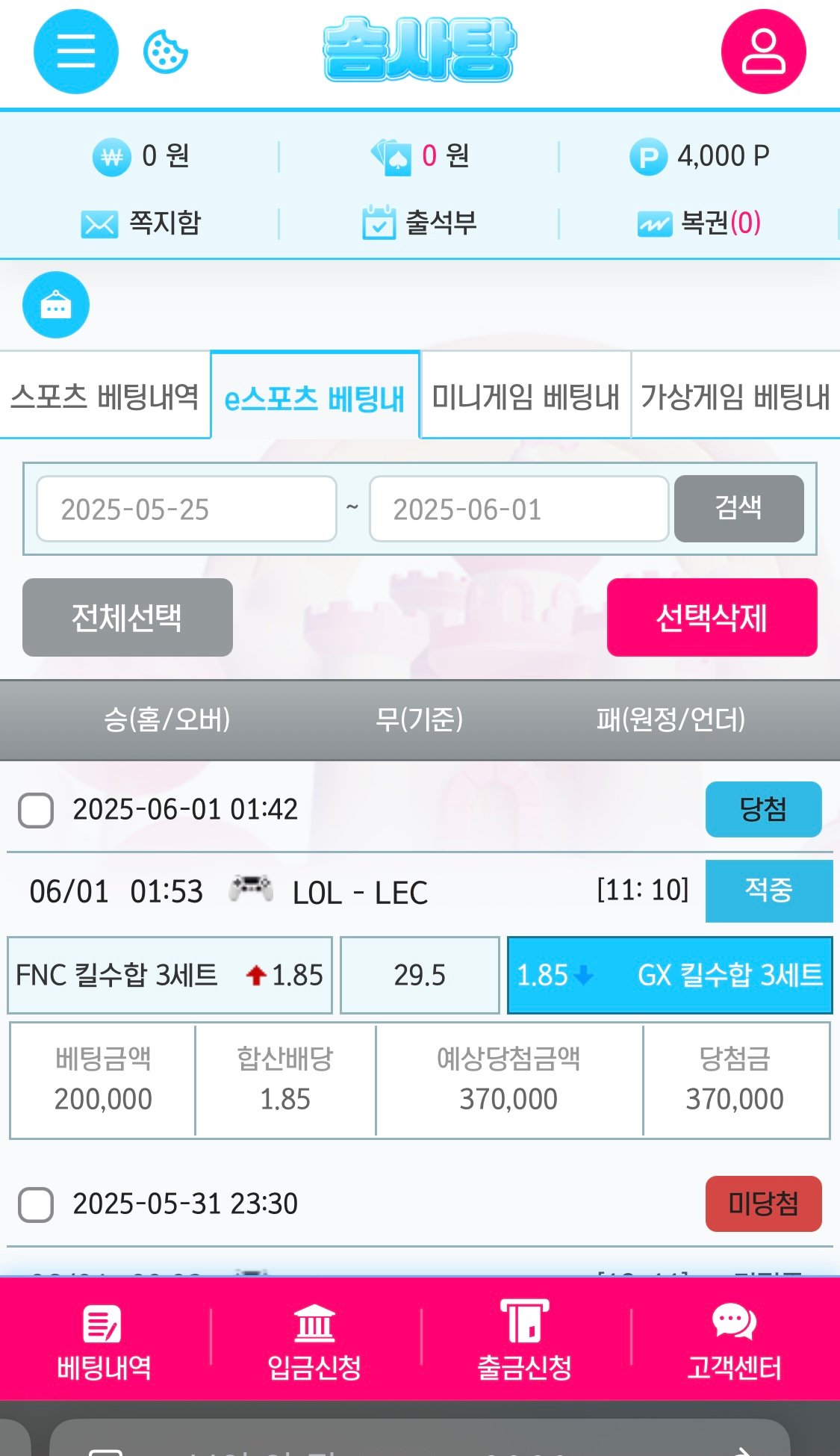Tap 전체선택 to select all
This screenshot has height=1456, width=840.
pos(127,618)
